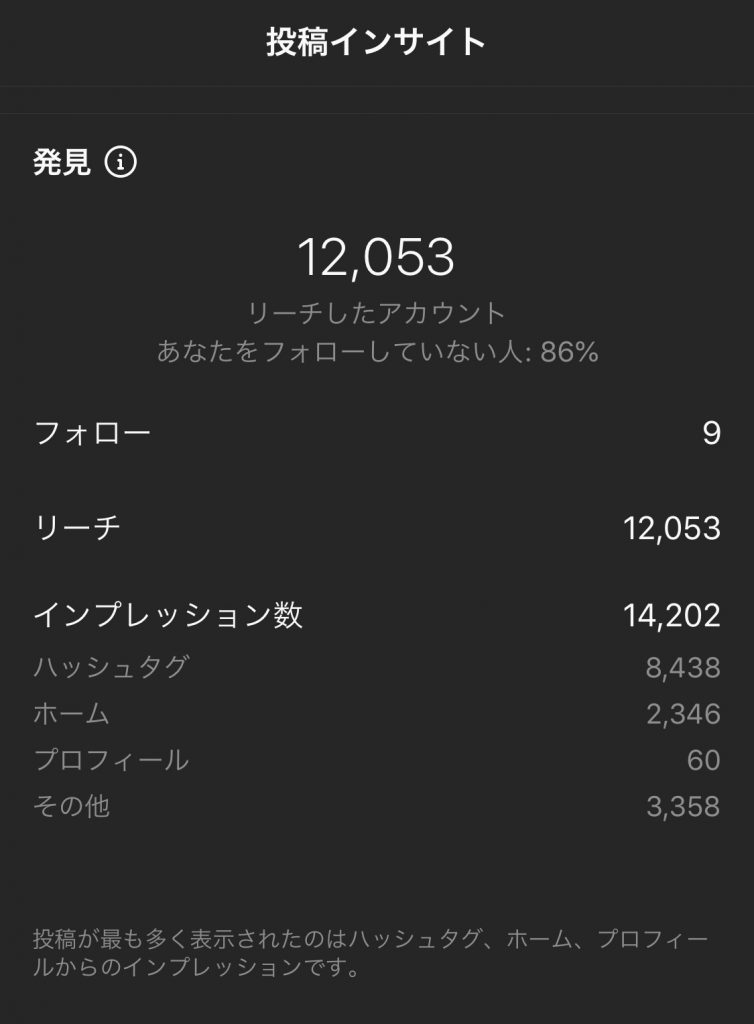The height and width of the screenshot is (1024, 754).
Task: Select the ホーム impressions entry
Action: [377, 713]
